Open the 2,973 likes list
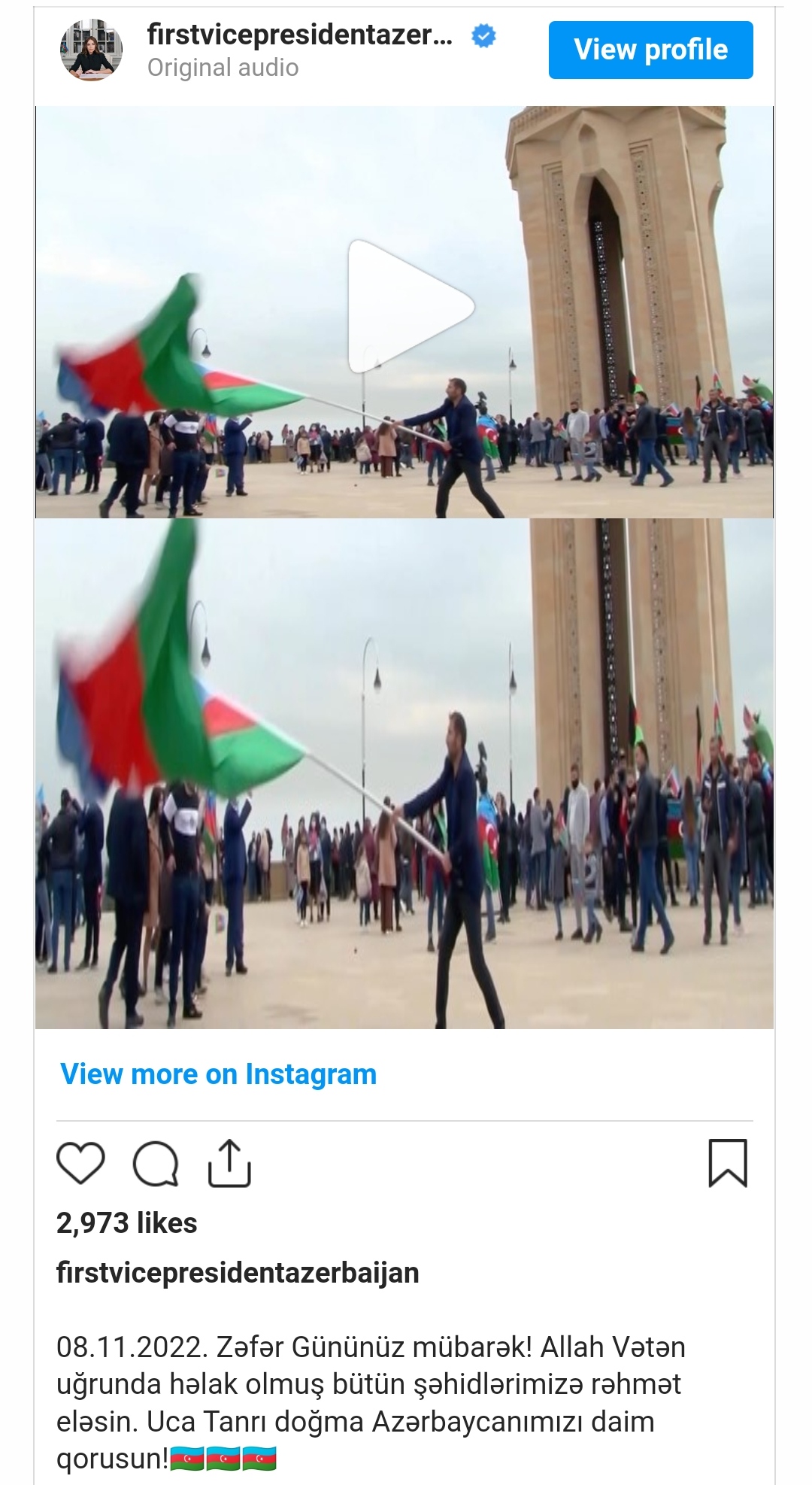This screenshot has width=812, height=1485. [x=126, y=1223]
